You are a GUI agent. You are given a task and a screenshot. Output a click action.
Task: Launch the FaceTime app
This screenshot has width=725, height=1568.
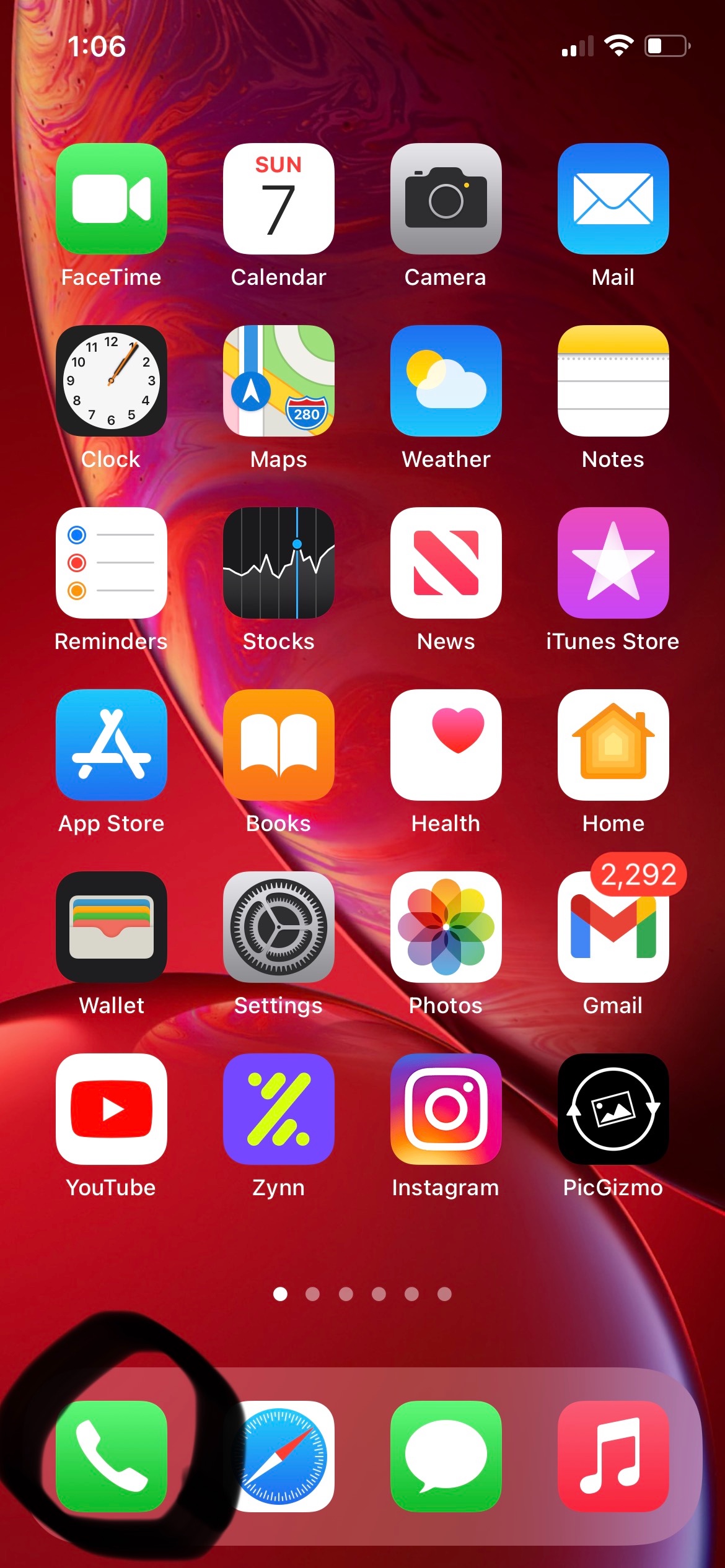[112, 199]
